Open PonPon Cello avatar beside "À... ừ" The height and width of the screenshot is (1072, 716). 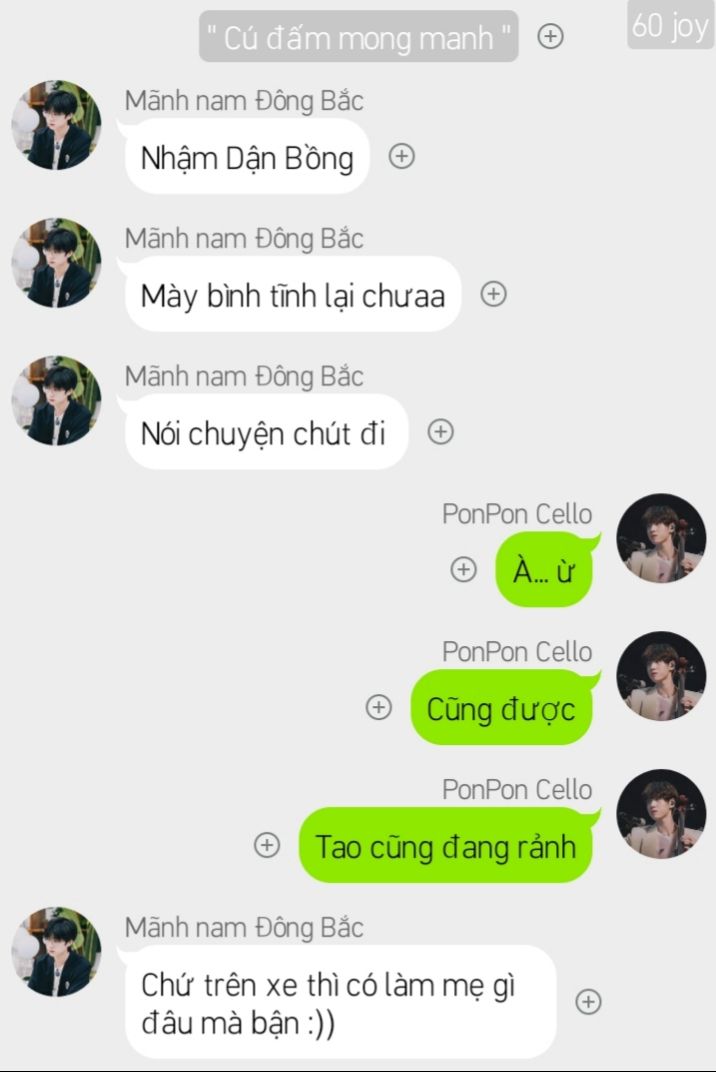tap(661, 538)
